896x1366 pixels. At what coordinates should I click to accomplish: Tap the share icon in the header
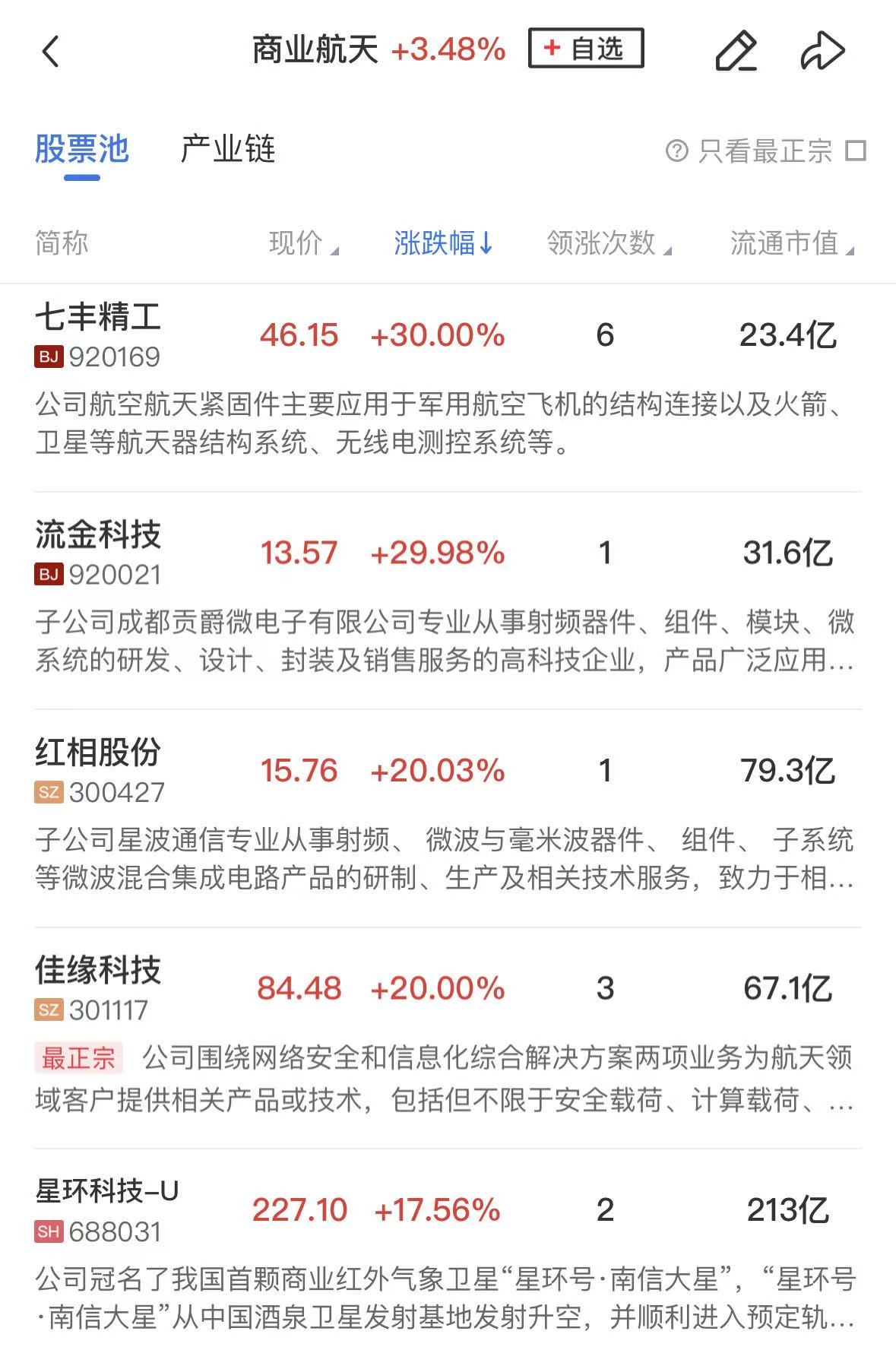click(823, 52)
